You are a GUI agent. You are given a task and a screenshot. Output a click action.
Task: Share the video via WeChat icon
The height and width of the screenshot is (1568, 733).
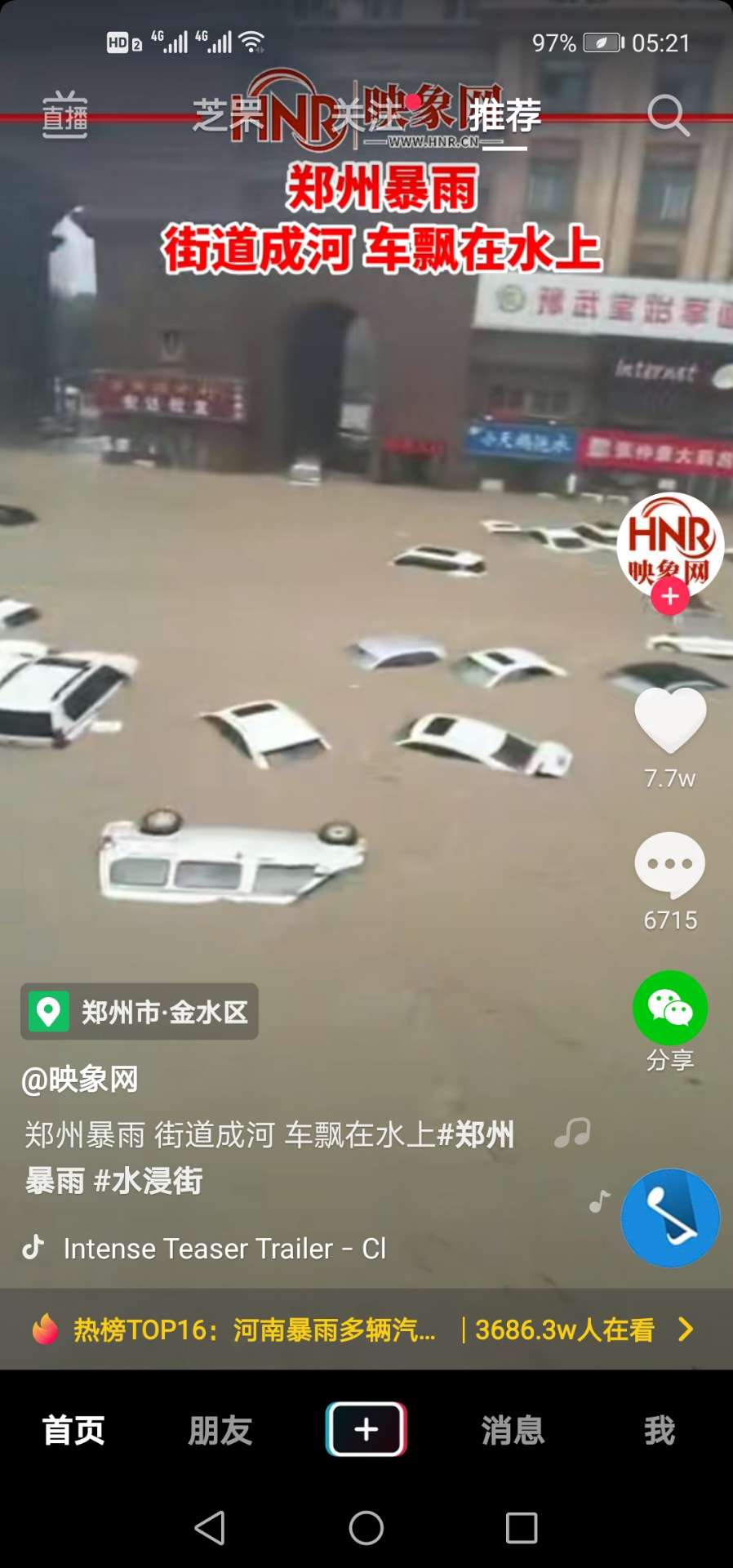point(670,1008)
